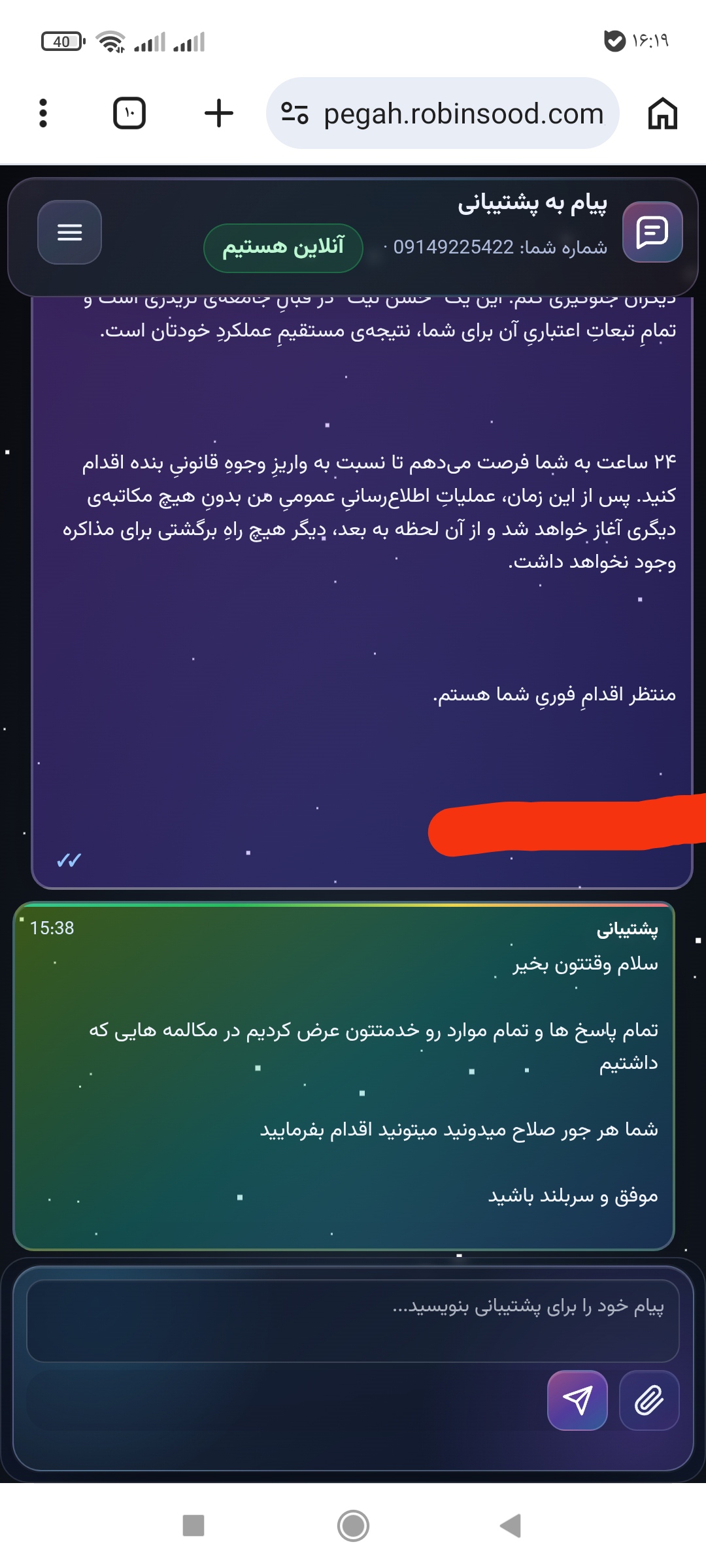Open the browser tab switcher showing 10 tabs
The height and width of the screenshot is (1568, 706).
click(x=129, y=113)
